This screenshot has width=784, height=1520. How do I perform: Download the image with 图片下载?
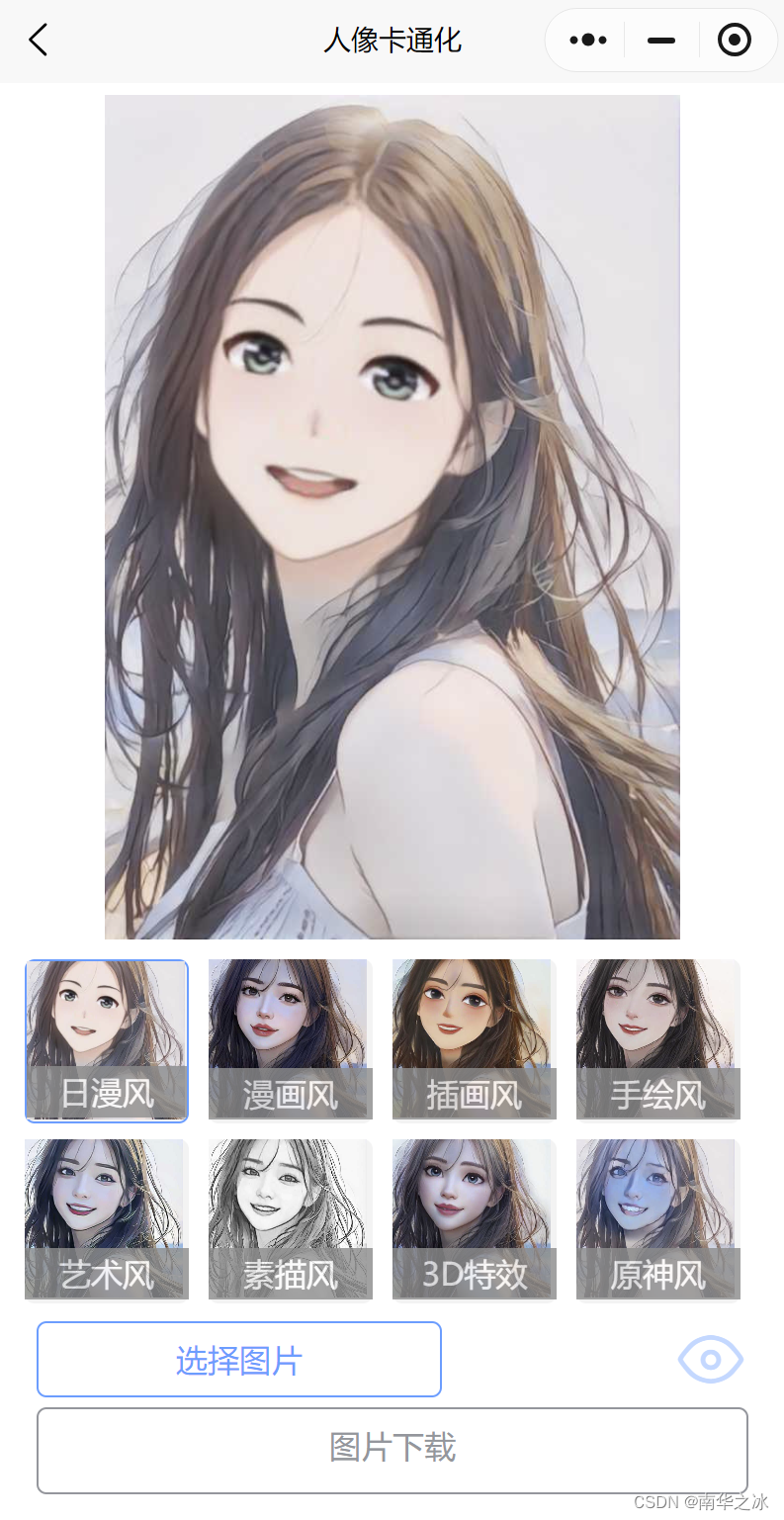click(392, 1449)
